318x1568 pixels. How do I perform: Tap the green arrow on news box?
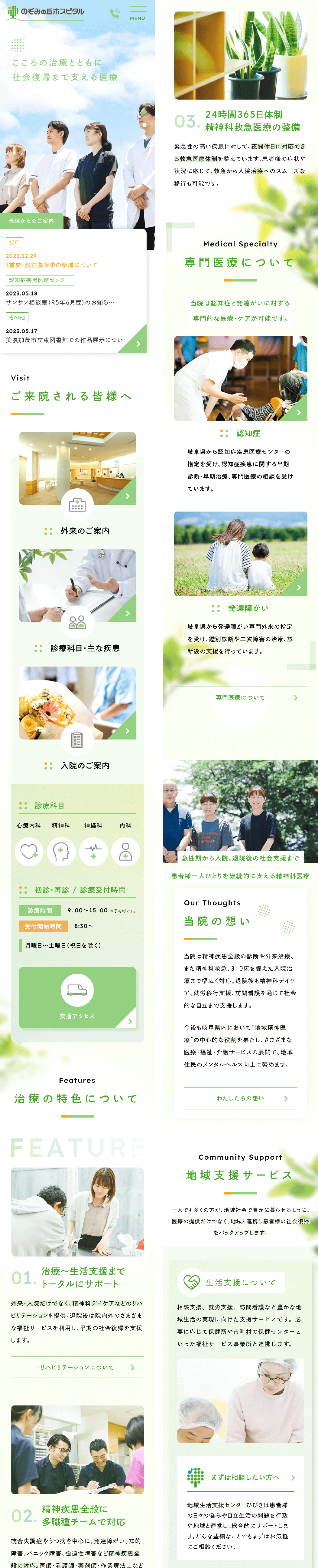[x=138, y=343]
